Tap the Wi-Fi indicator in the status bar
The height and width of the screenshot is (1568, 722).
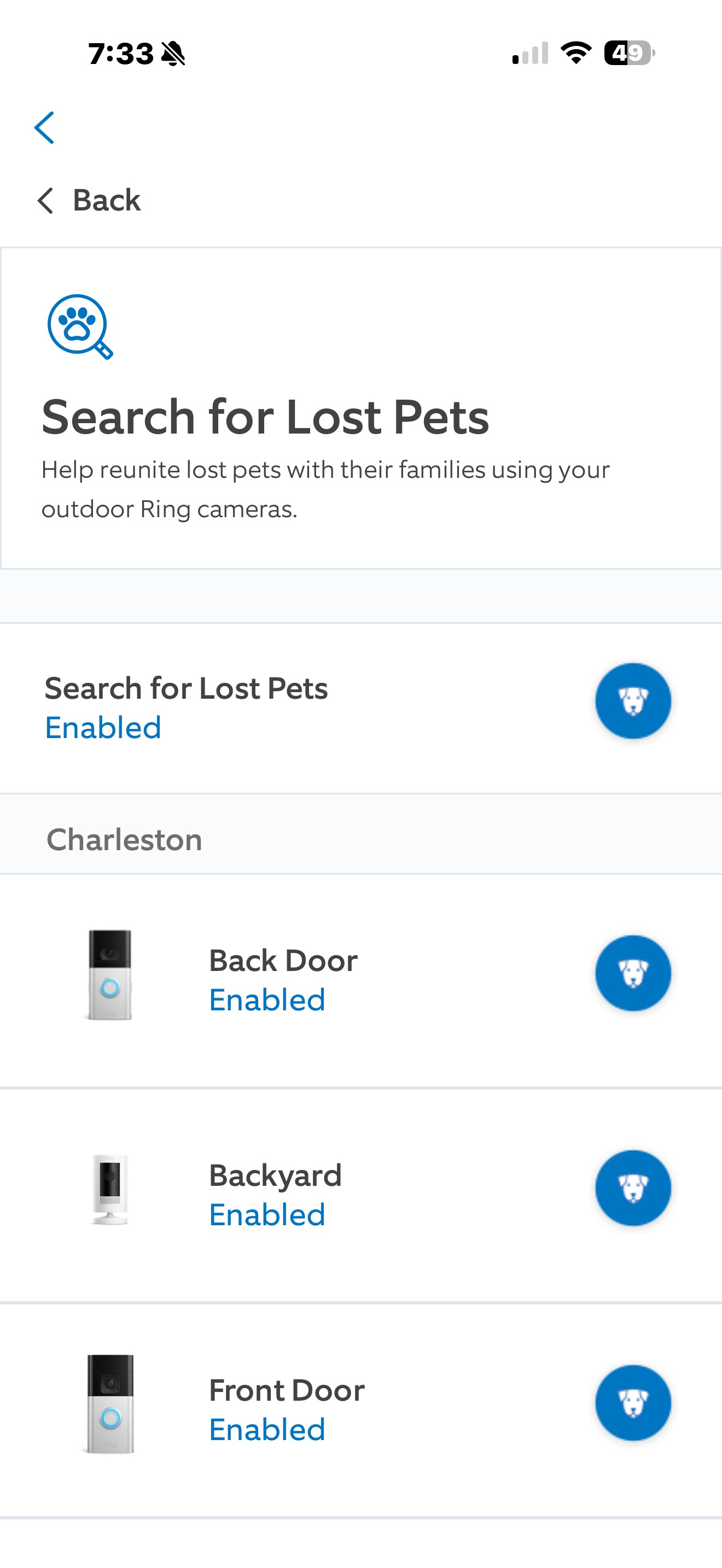click(575, 54)
